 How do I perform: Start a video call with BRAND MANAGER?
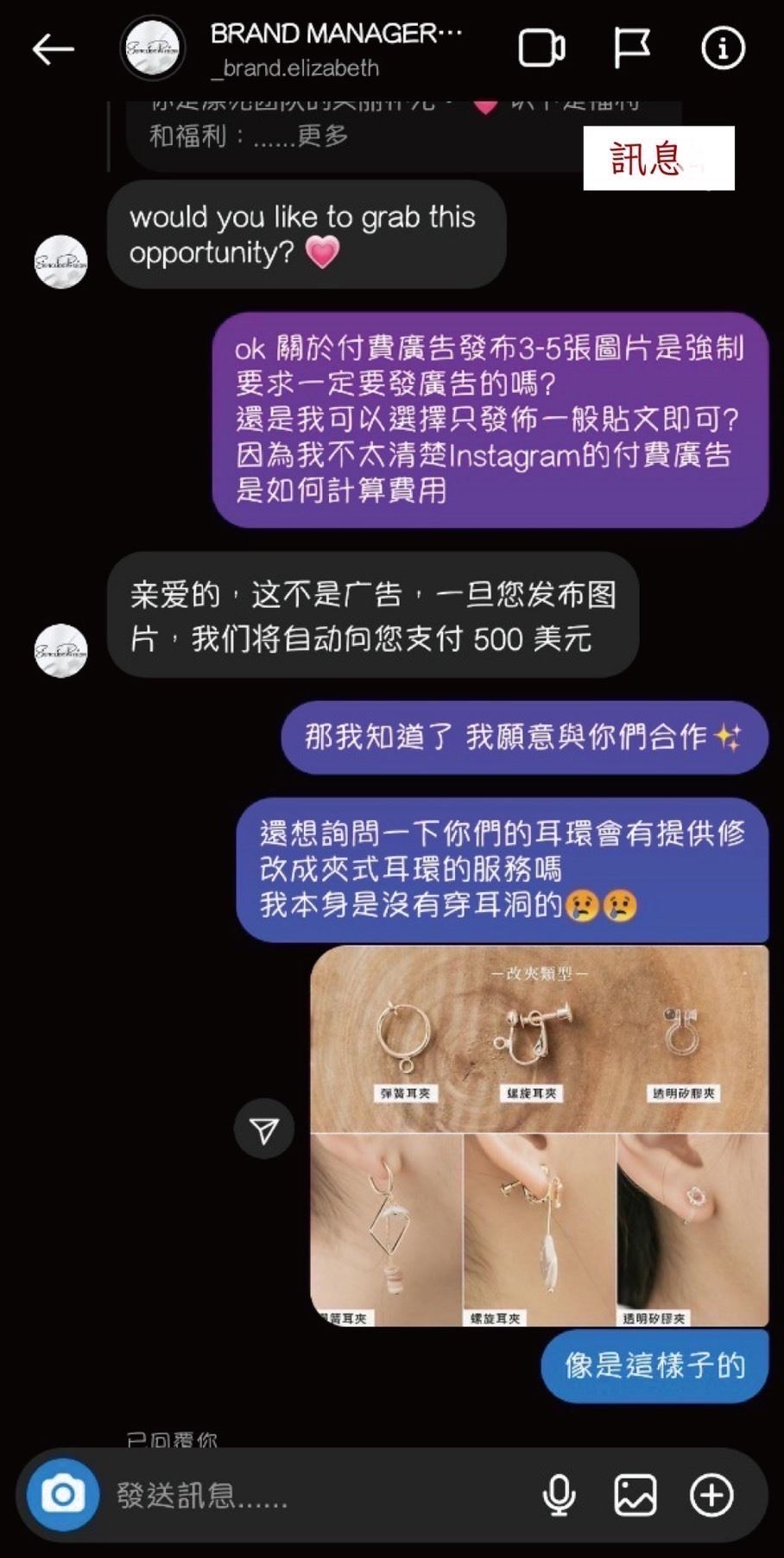click(541, 48)
